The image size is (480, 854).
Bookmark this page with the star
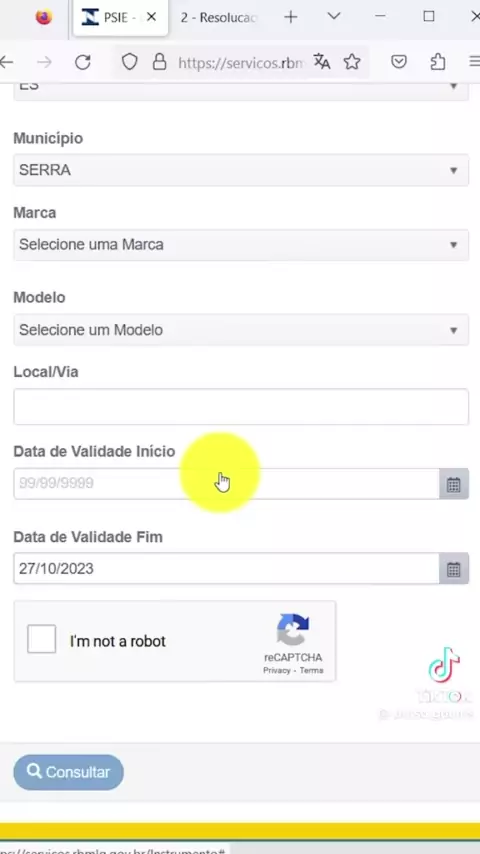[x=352, y=63]
